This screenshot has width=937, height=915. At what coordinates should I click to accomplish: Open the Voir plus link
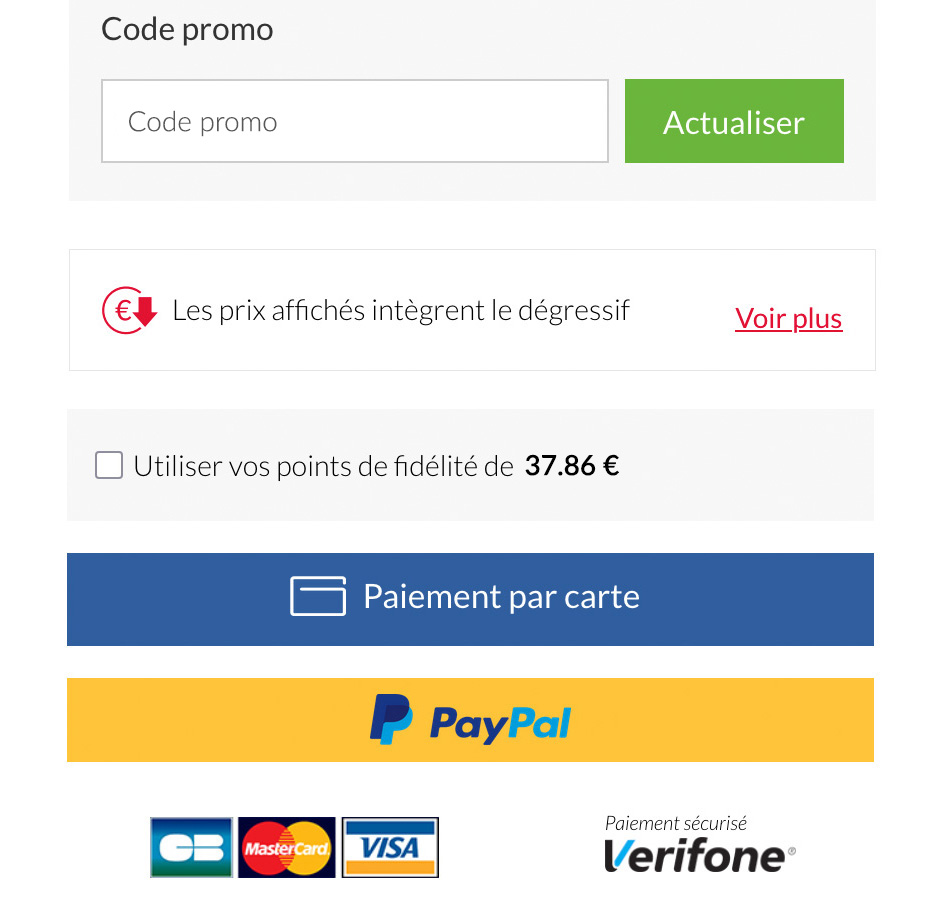(788, 319)
